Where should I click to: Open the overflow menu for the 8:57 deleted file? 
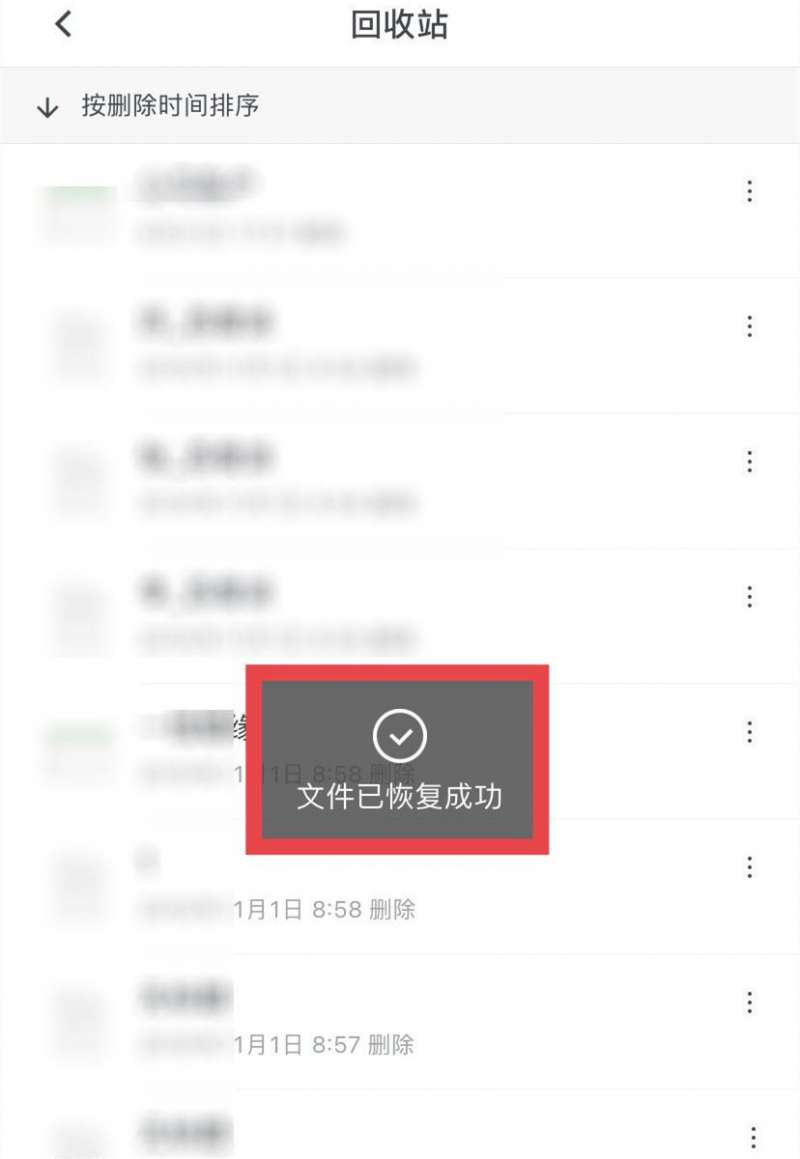749,1003
